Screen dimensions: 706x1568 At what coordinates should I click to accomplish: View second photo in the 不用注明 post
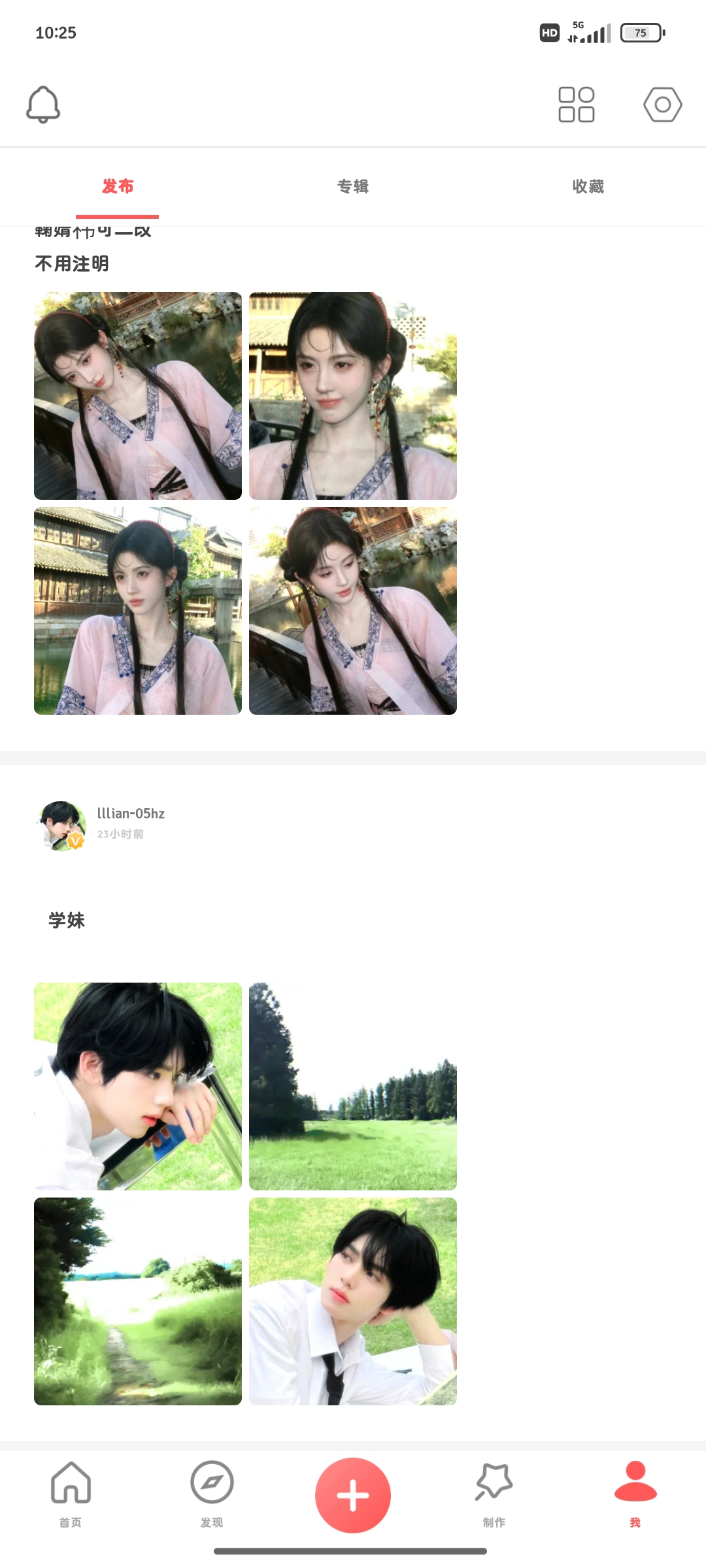click(353, 396)
